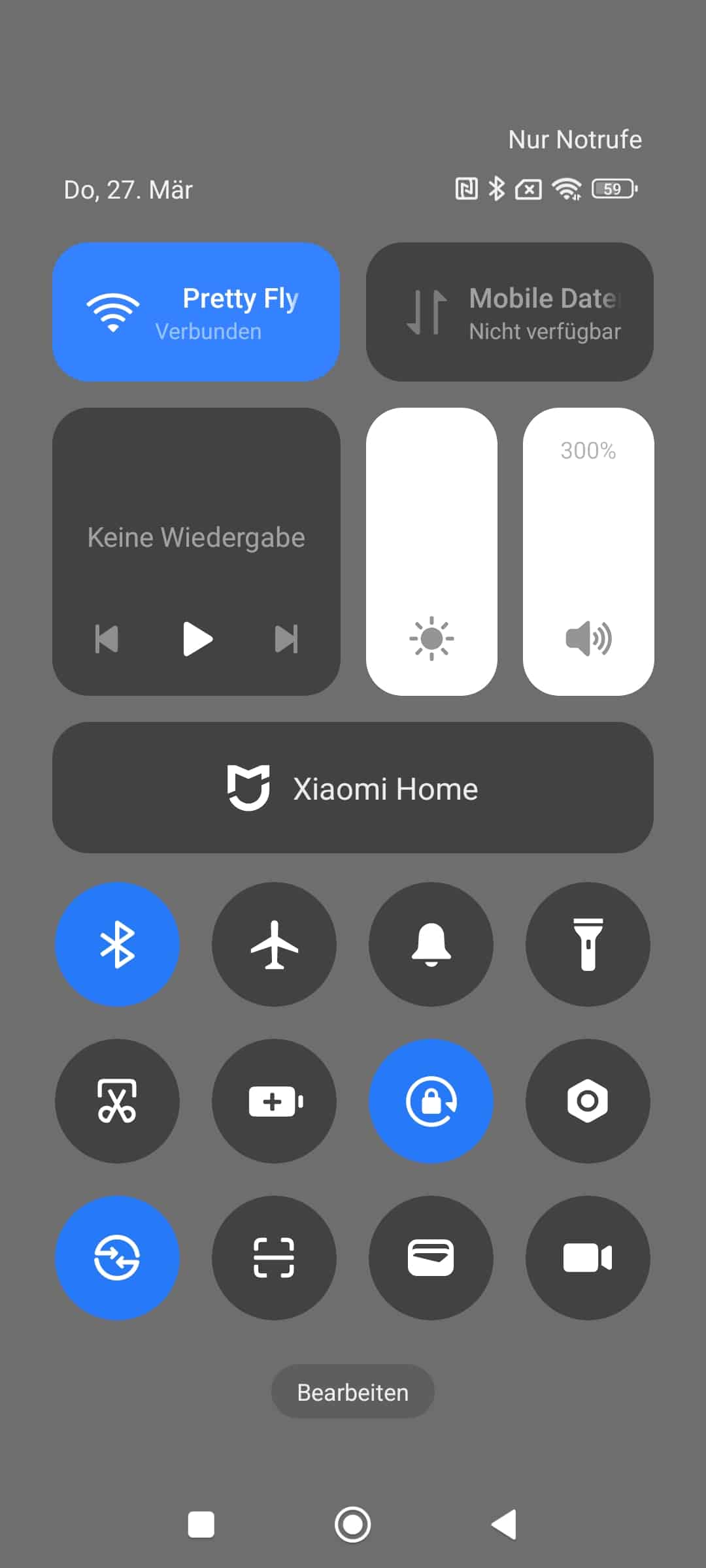Open settings via the hexagon icon

point(588,1102)
